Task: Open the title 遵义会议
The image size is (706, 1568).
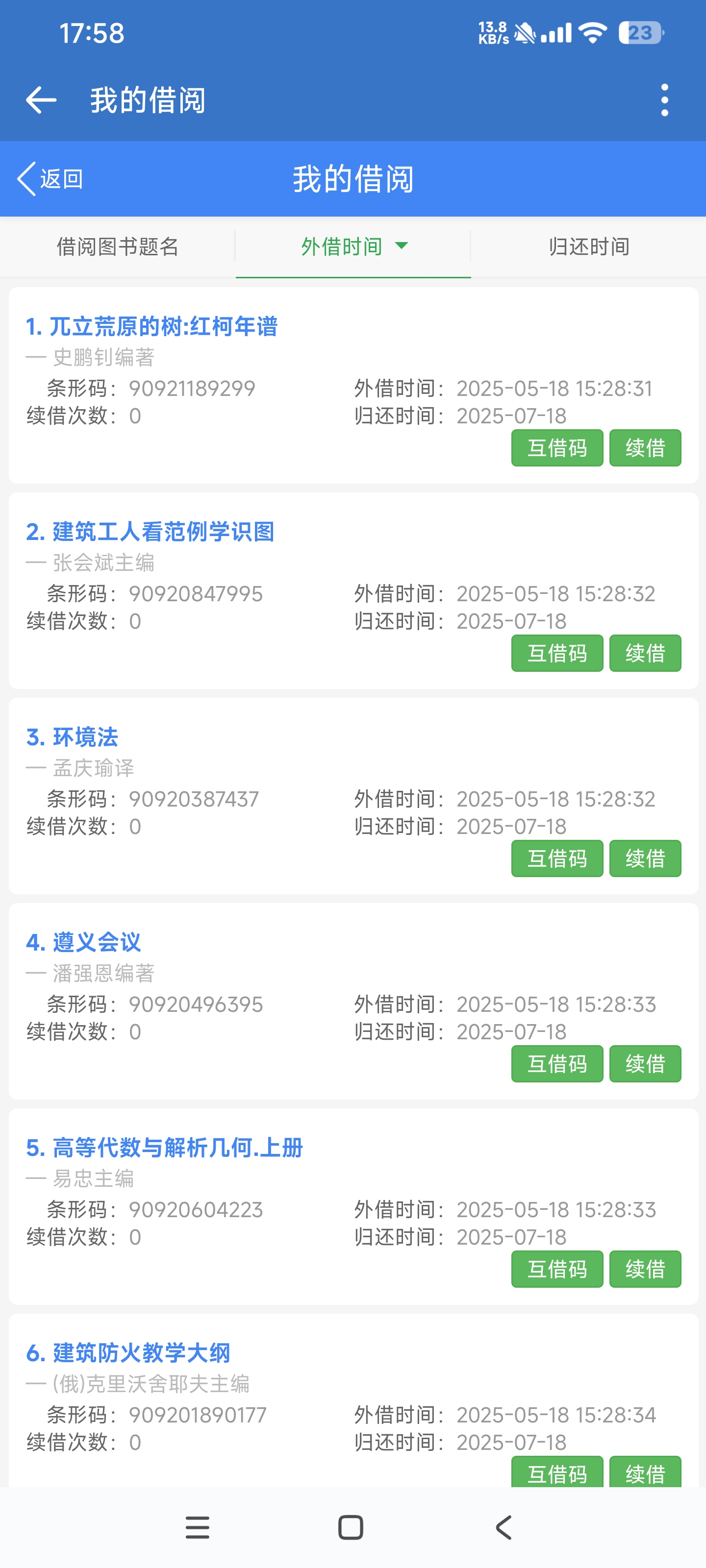Action: click(x=83, y=942)
